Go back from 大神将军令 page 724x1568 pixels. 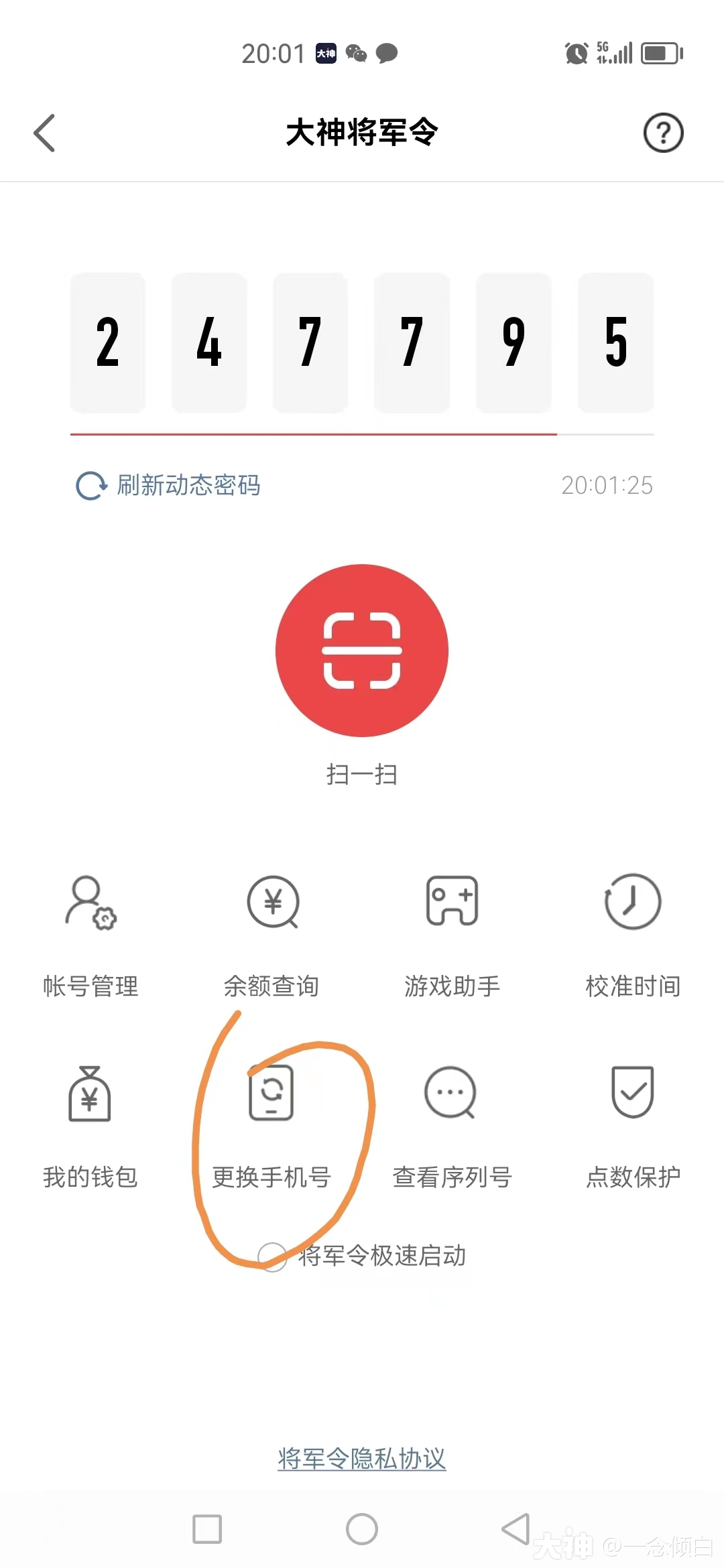click(44, 133)
